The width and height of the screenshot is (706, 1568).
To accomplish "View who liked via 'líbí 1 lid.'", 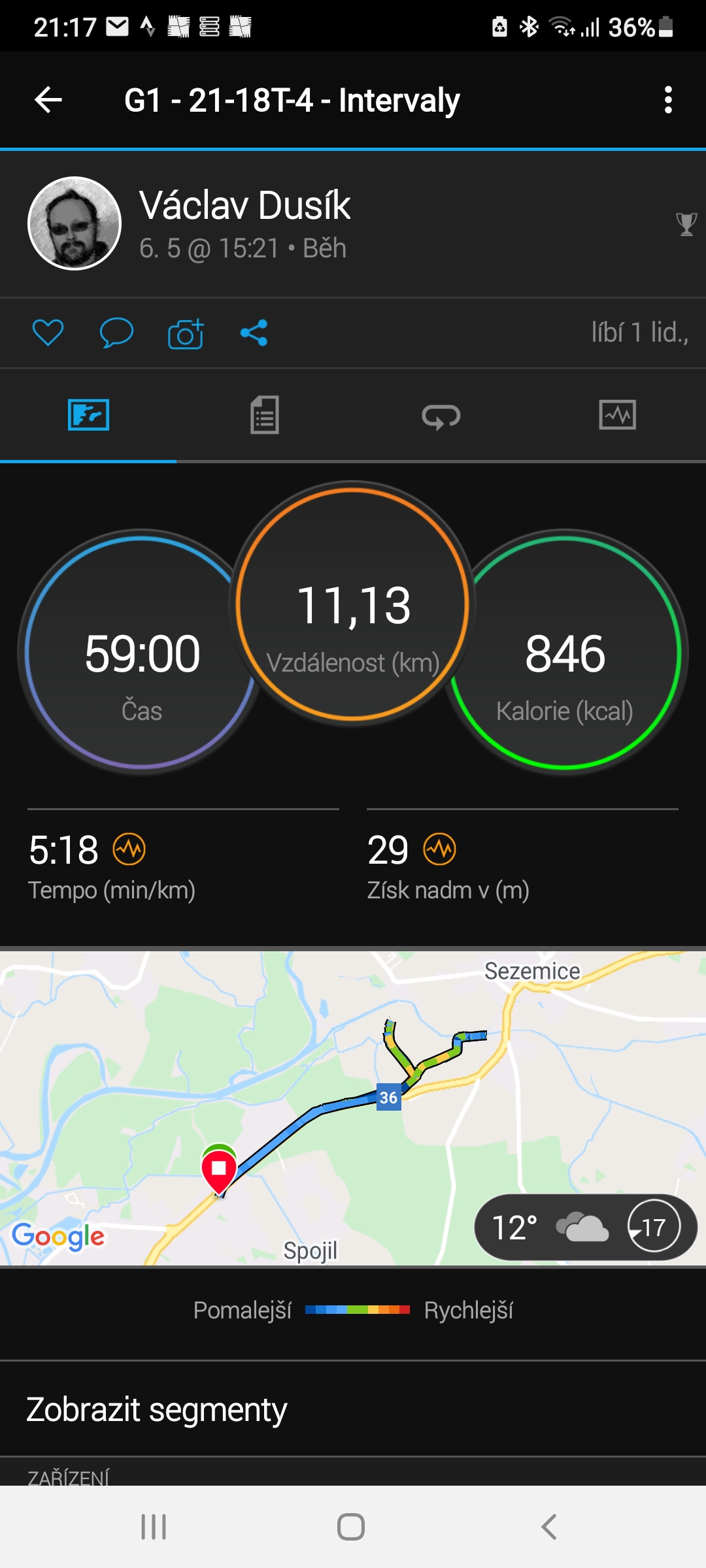I will [x=639, y=333].
